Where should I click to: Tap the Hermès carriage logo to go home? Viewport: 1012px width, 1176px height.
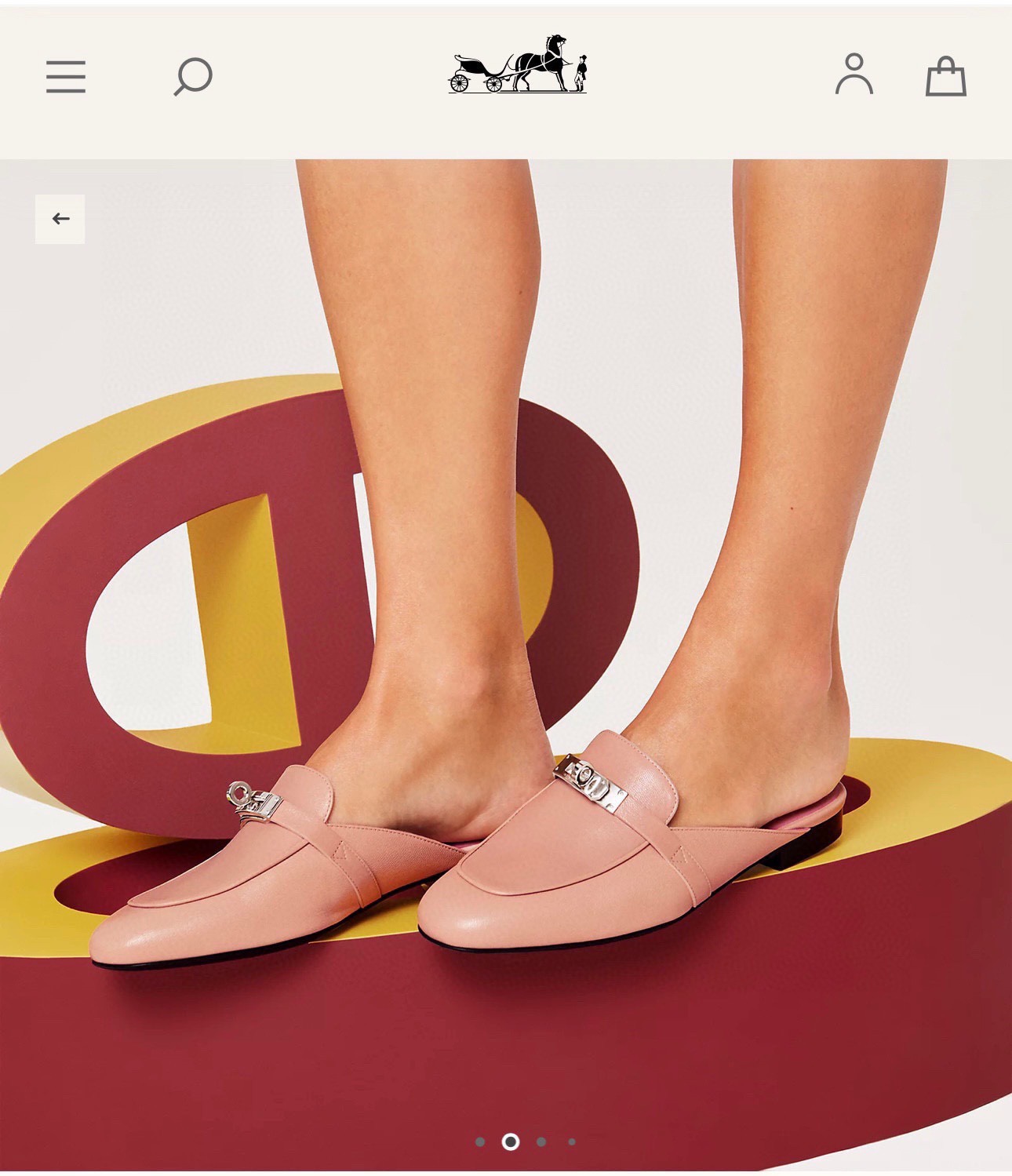pos(518,65)
